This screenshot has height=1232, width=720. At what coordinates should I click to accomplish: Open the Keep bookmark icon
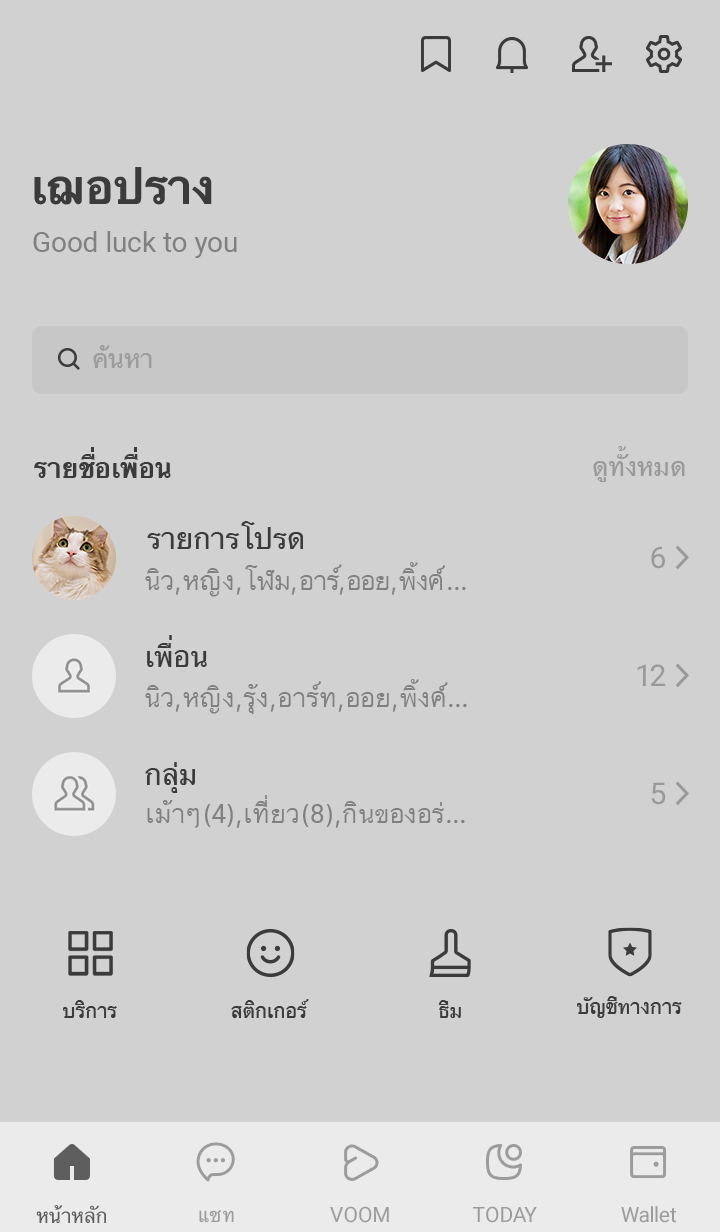[436, 54]
